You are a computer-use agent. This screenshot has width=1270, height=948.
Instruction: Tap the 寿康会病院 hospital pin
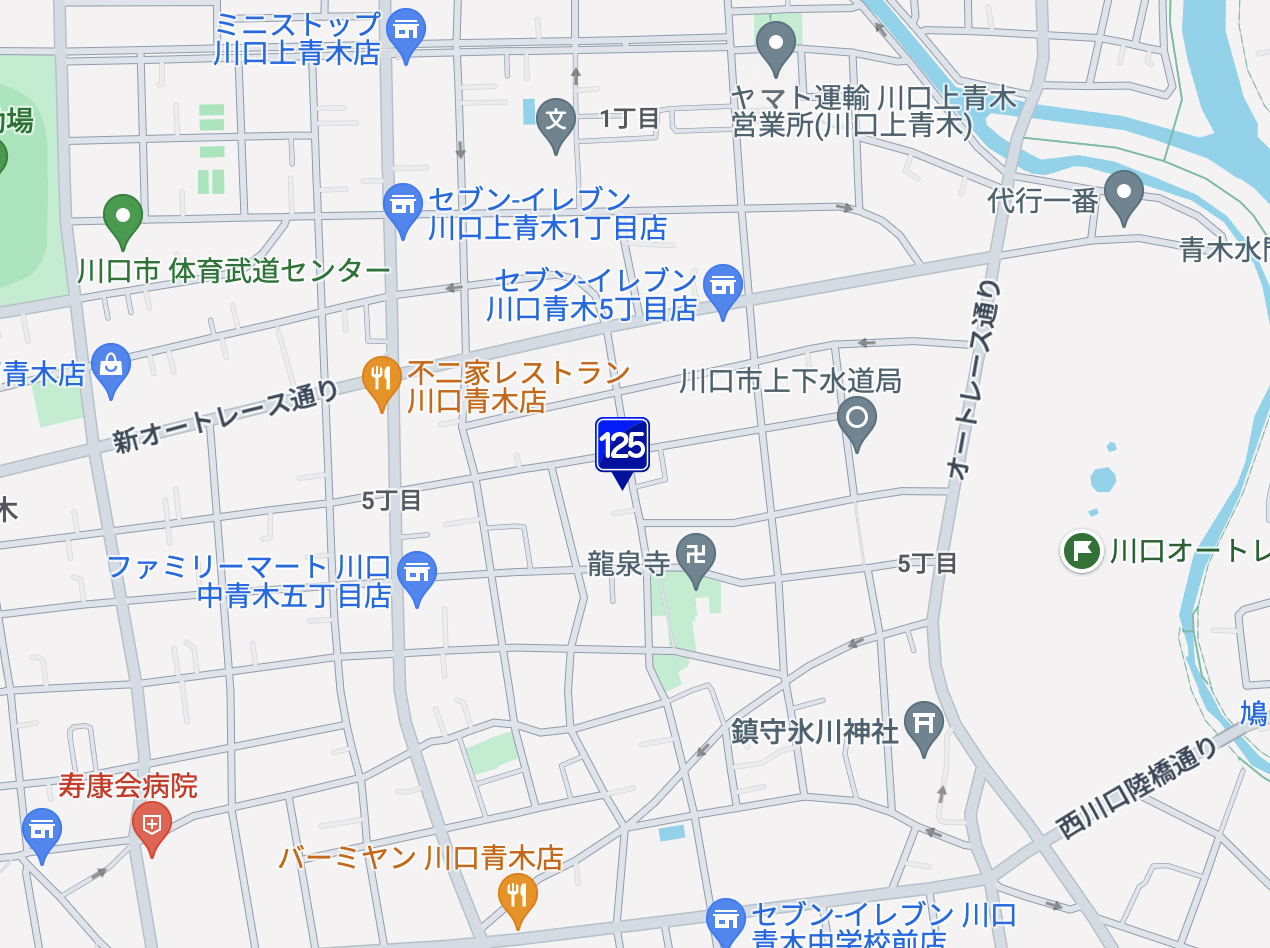[152, 825]
